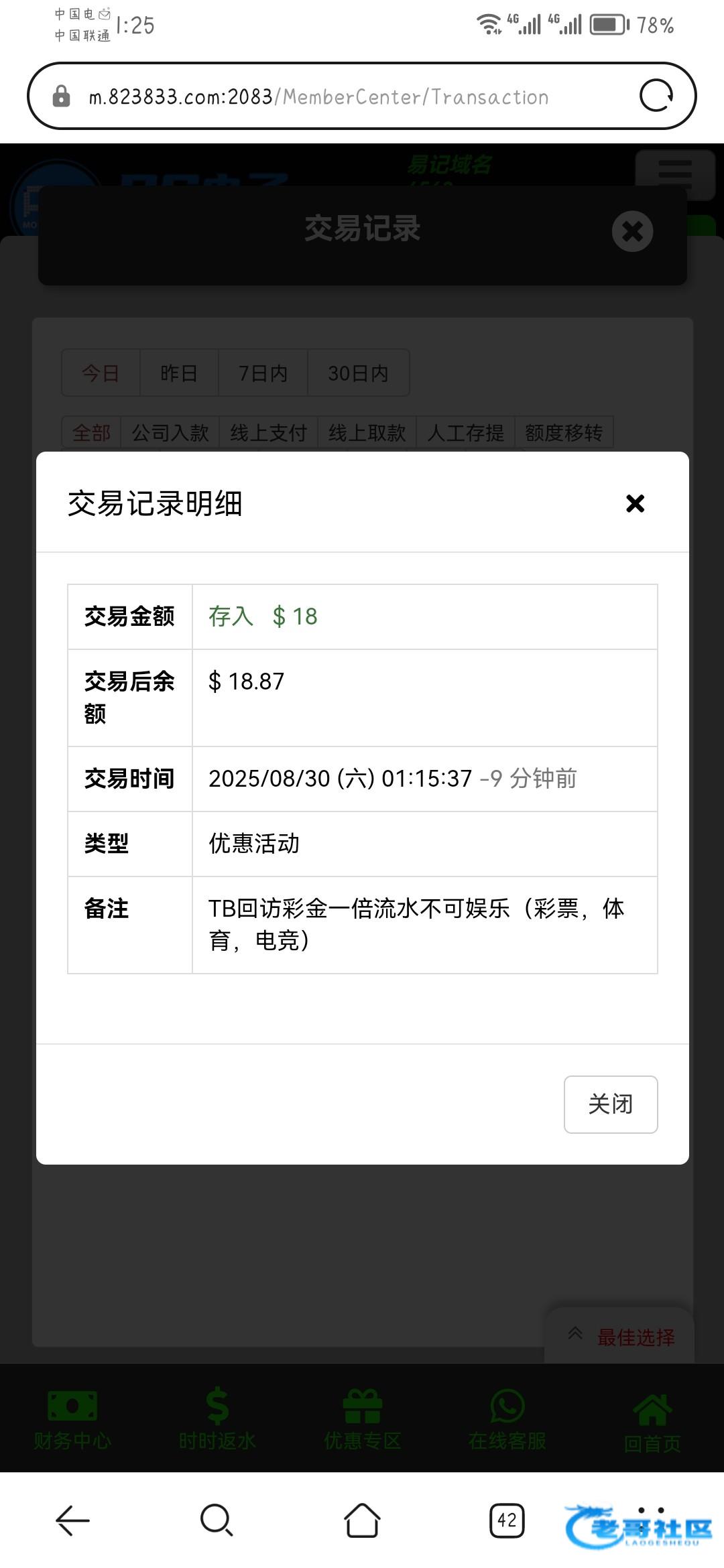The image size is (724, 1568).
Task: Go back with the browser back arrow
Action: (x=72, y=1520)
